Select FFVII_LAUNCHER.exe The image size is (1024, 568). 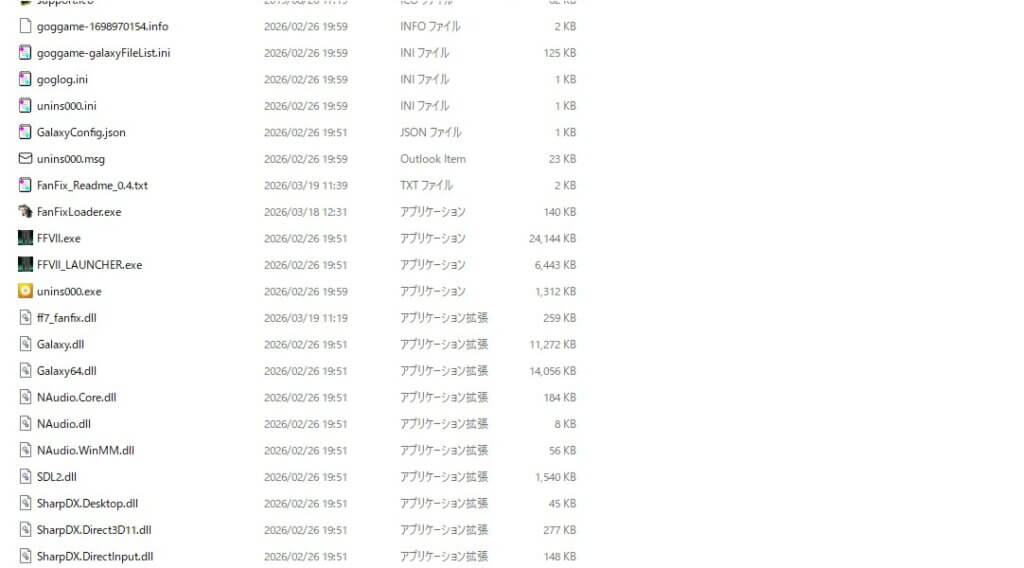tap(89, 265)
